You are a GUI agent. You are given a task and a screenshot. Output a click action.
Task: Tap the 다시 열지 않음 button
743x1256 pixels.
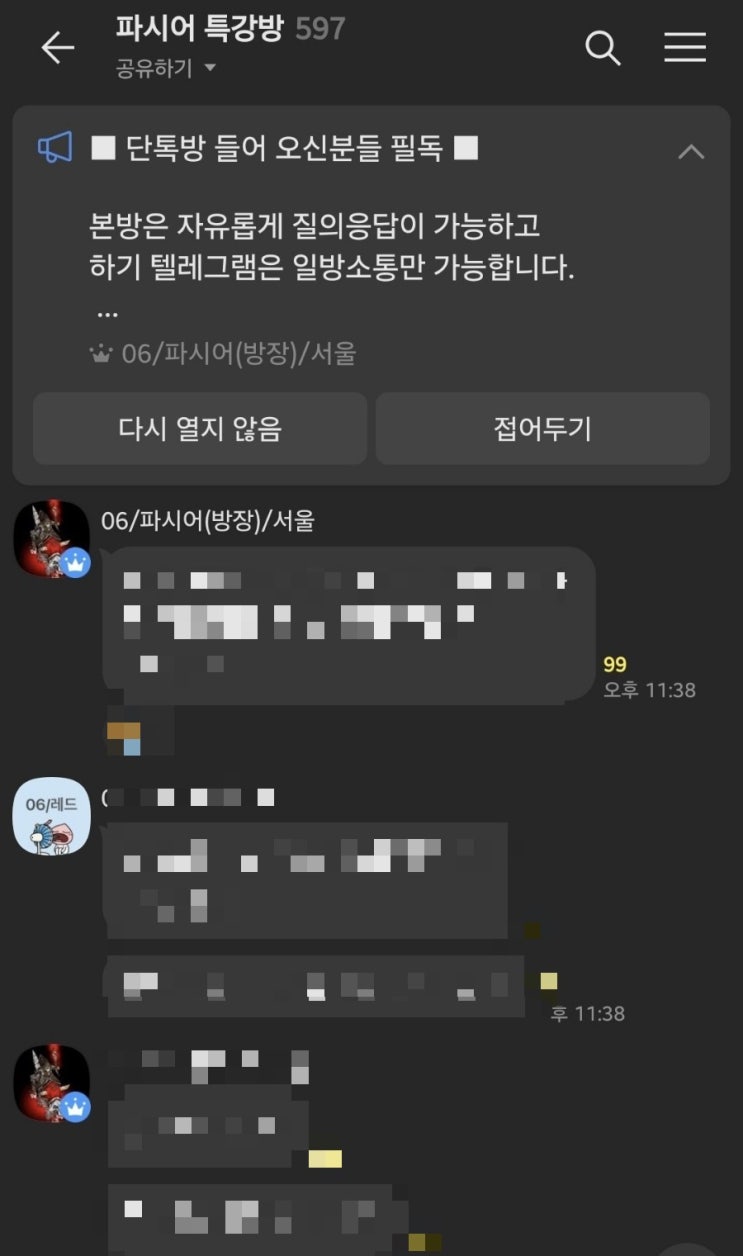(x=200, y=429)
